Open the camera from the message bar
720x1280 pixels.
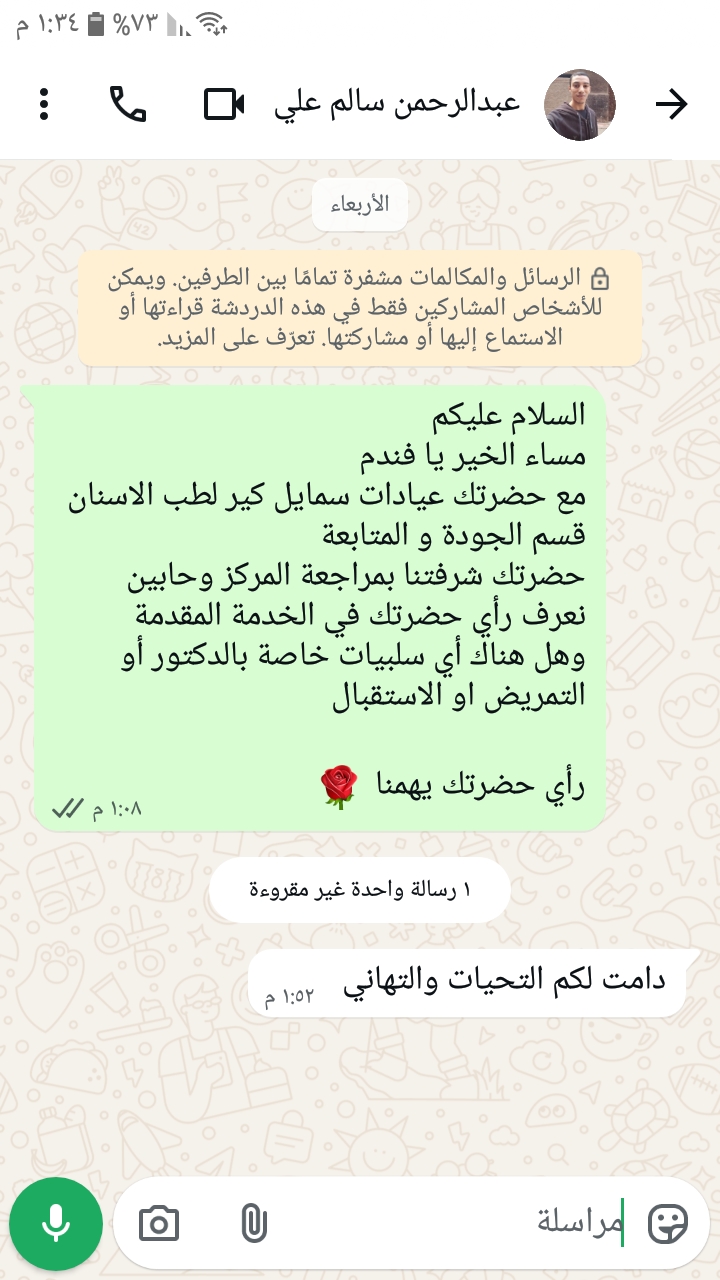click(159, 1223)
